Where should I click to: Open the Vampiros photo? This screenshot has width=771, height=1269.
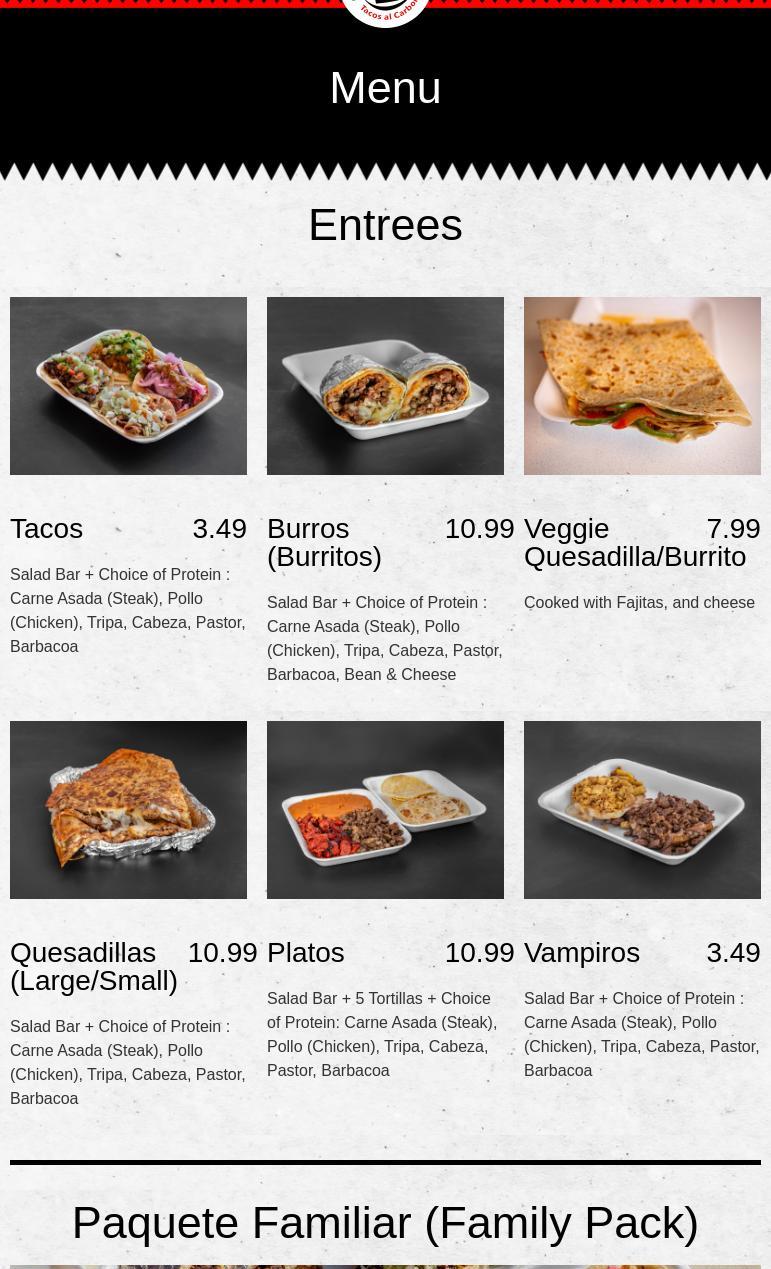tap(642, 809)
